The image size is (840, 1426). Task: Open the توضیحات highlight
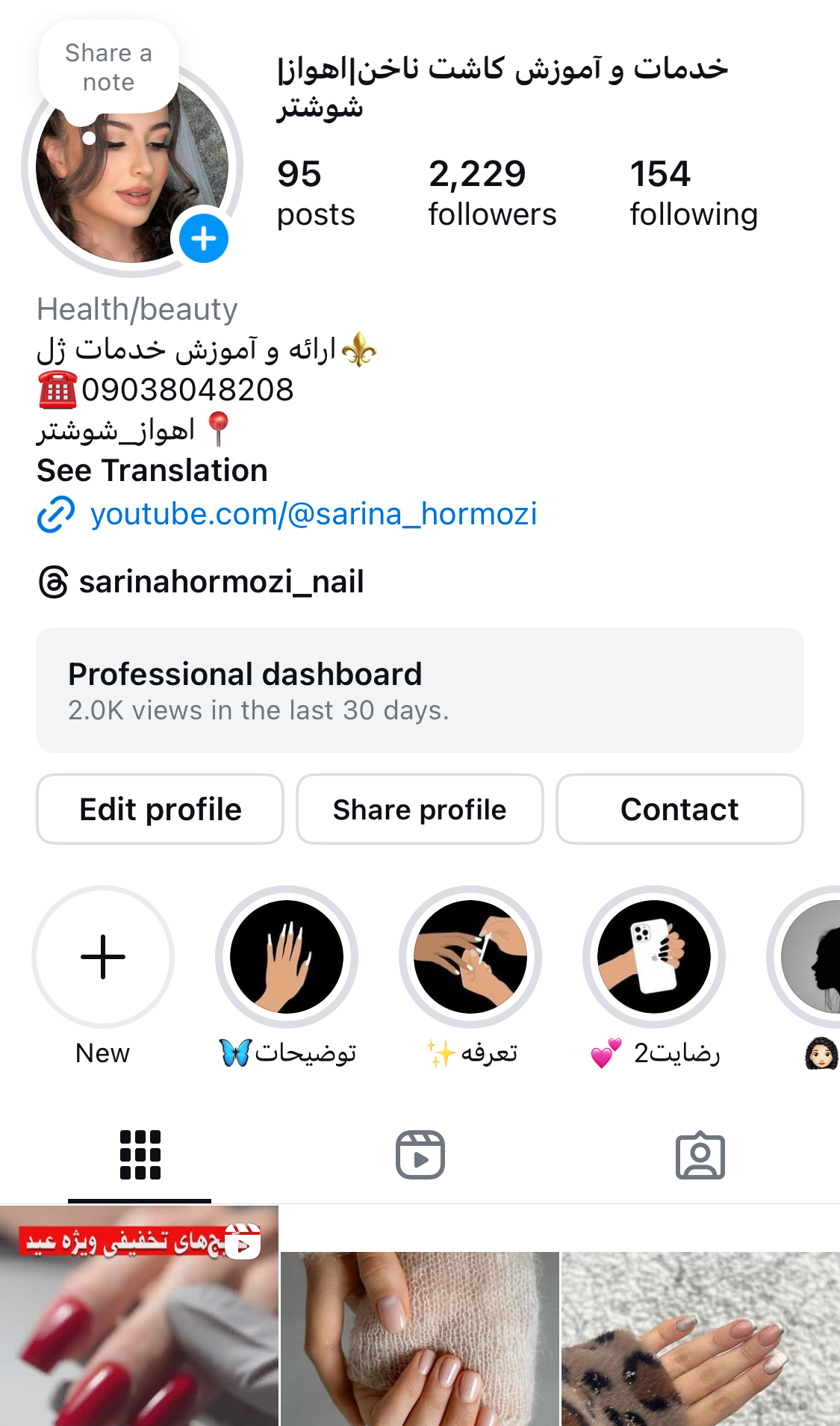pos(287,957)
